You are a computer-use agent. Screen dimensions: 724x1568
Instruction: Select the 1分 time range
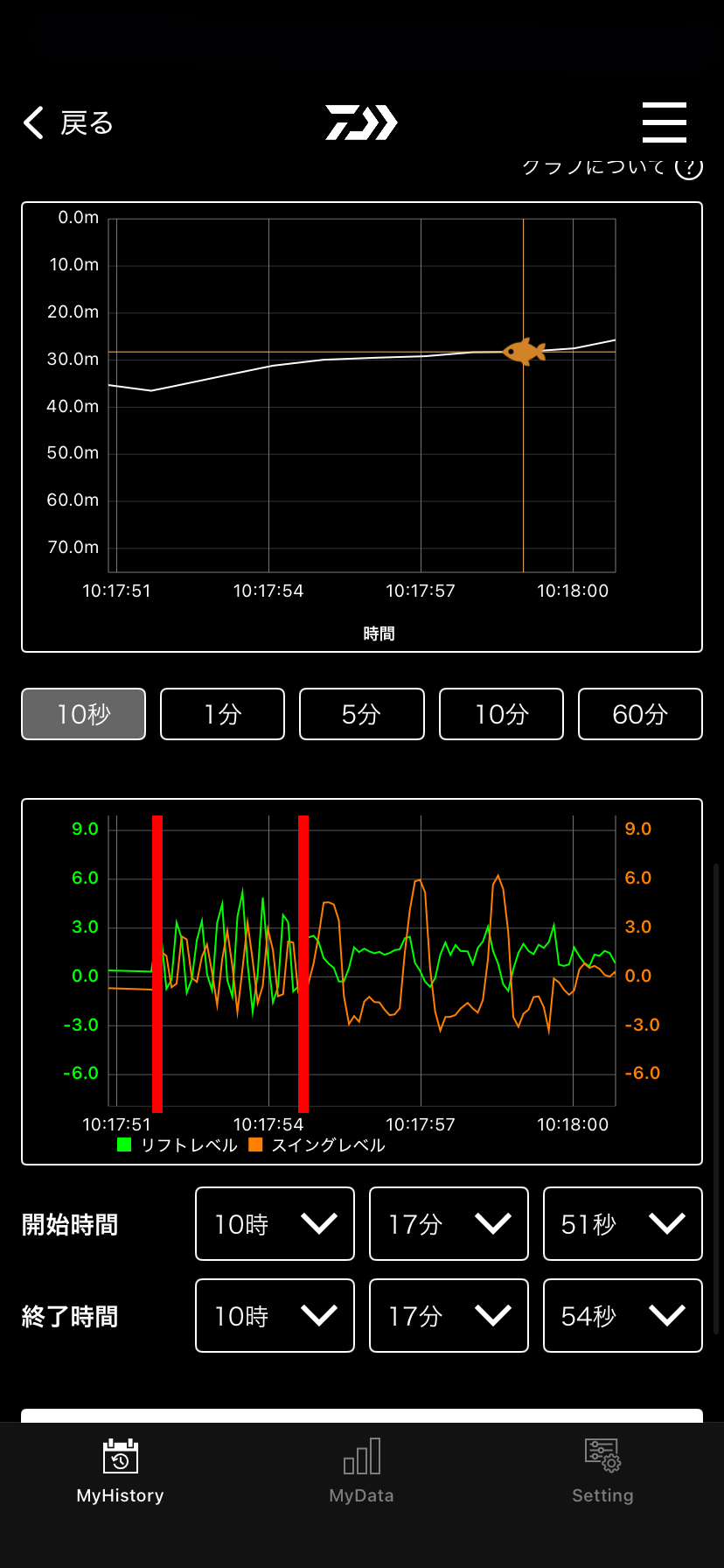(222, 714)
